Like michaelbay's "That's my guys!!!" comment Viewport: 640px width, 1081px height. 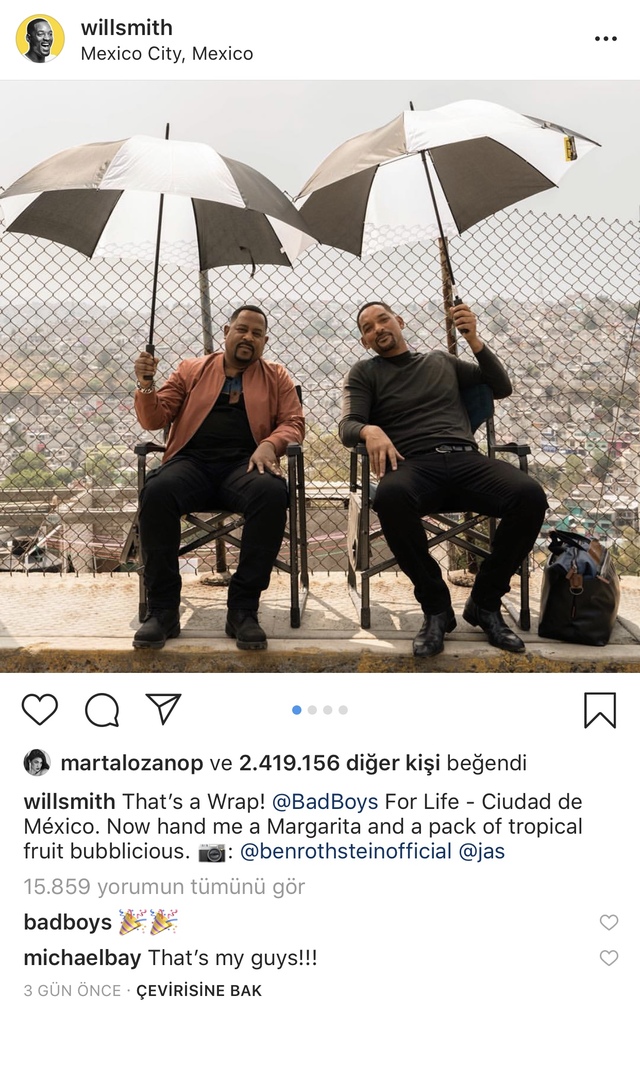pyautogui.click(x=609, y=958)
